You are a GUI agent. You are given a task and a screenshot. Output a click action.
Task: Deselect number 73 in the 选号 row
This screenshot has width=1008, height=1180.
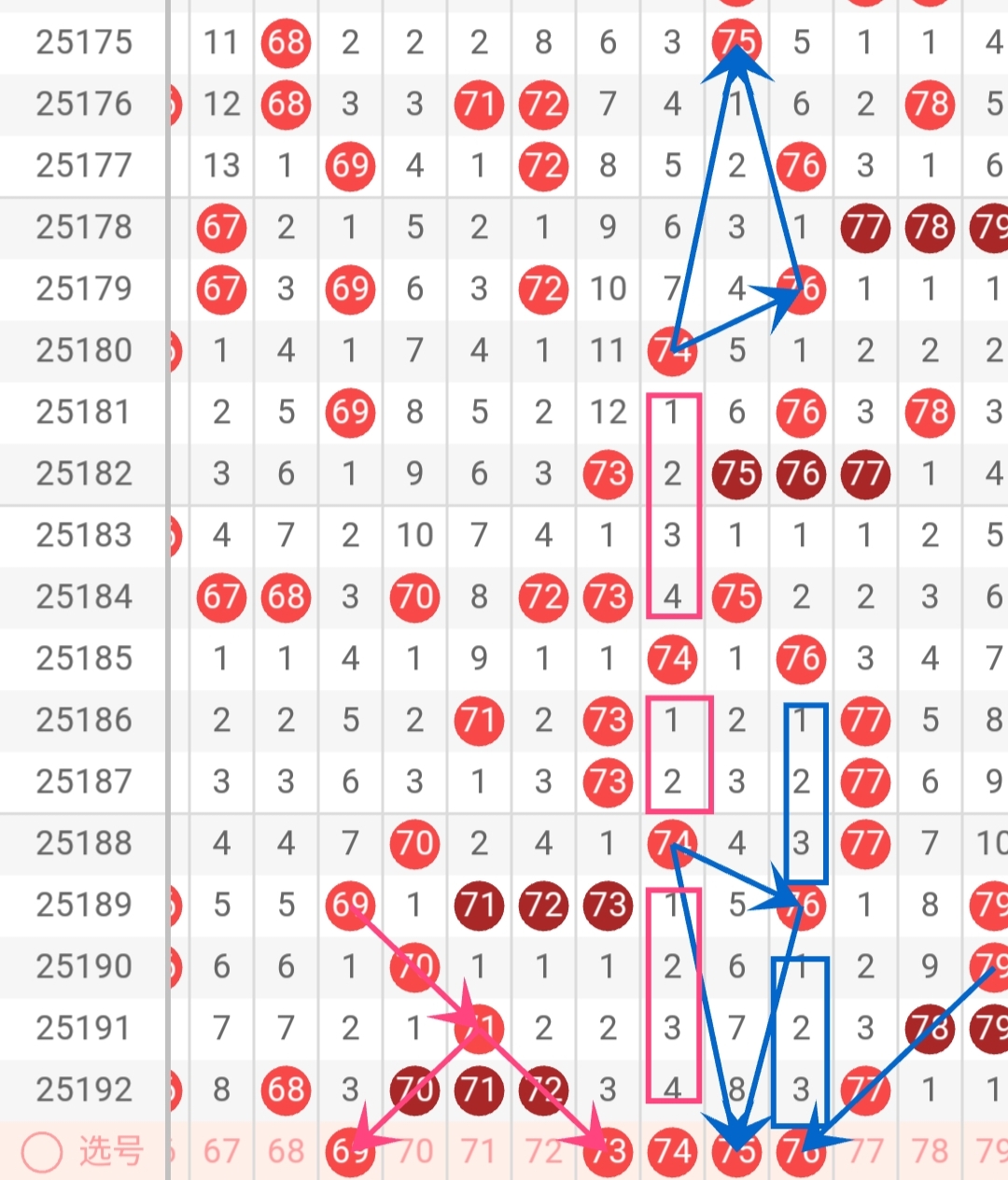tap(608, 1152)
